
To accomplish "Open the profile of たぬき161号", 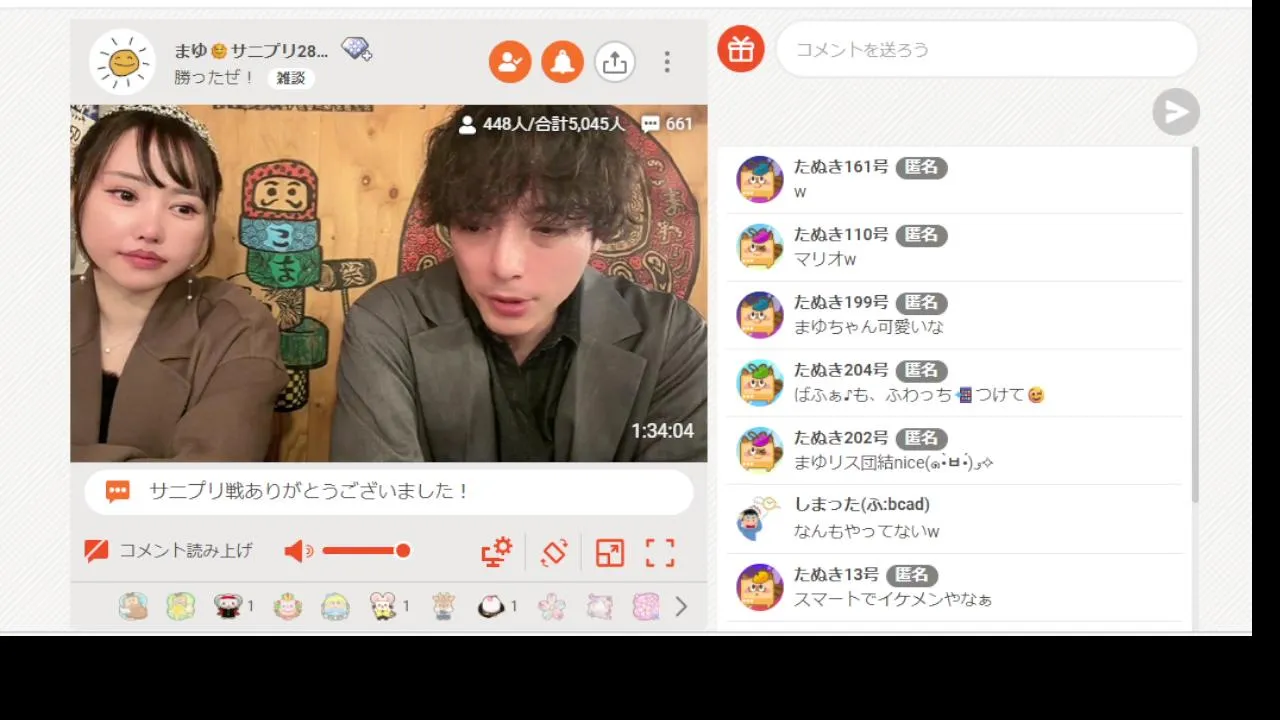I will [760, 179].
